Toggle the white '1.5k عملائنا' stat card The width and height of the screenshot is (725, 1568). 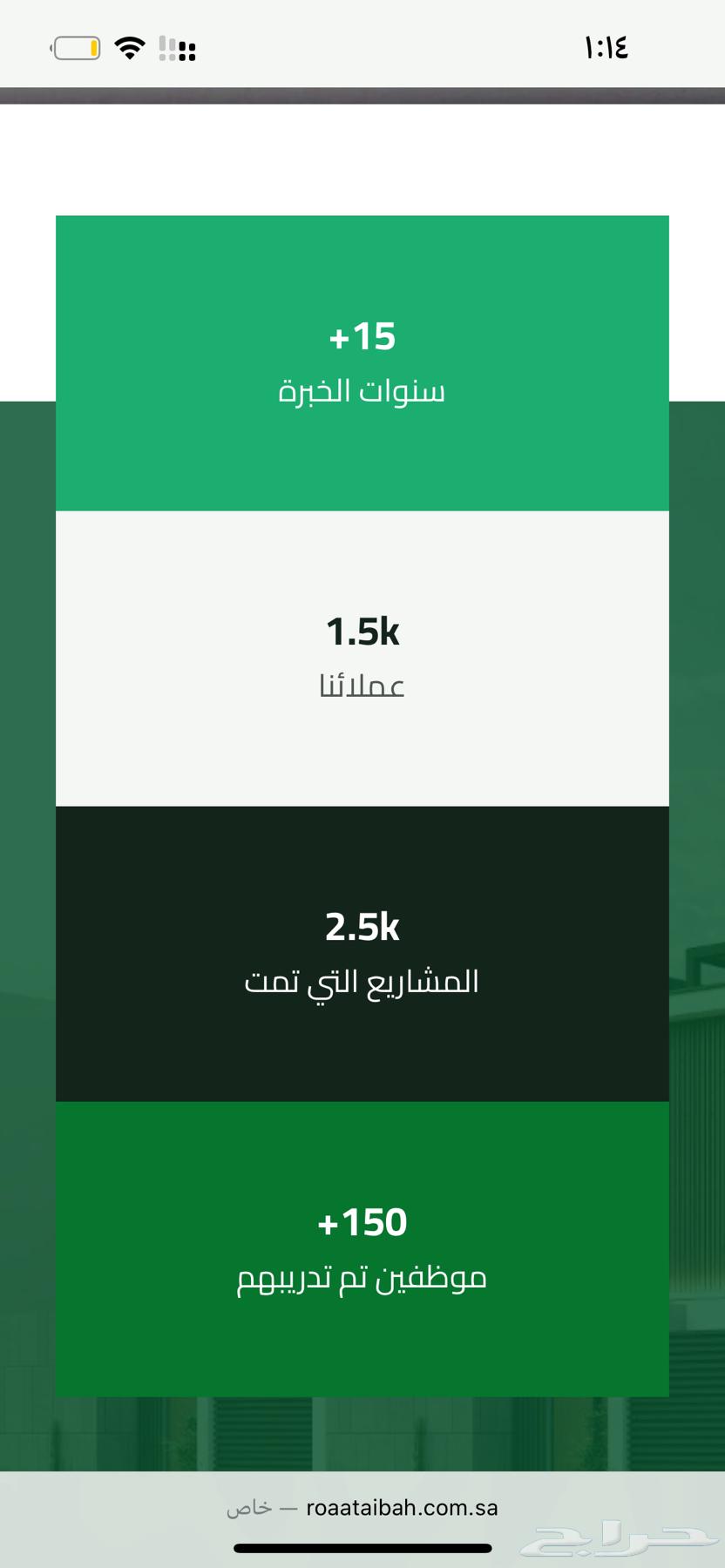pyautogui.click(x=362, y=656)
